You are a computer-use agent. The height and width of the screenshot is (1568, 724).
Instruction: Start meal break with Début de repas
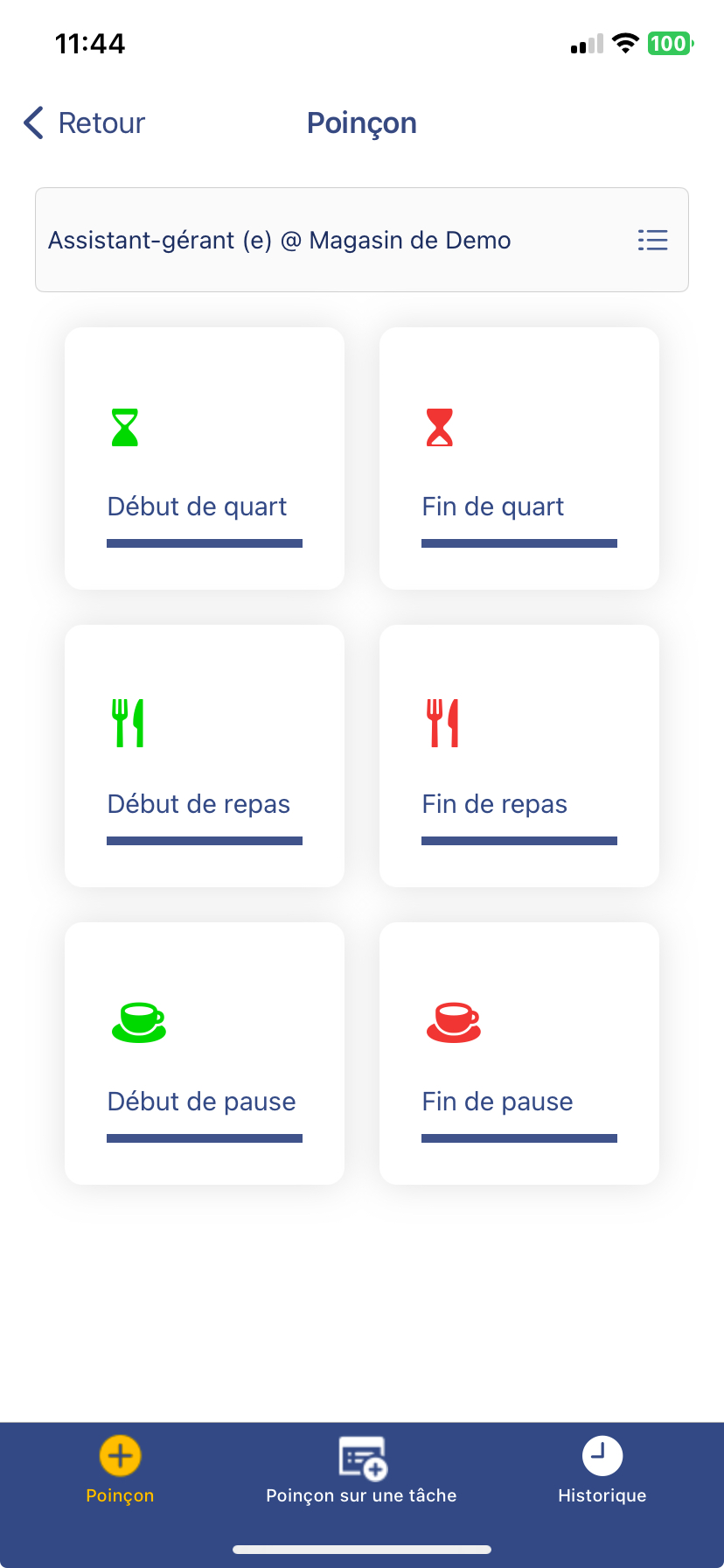pyautogui.click(x=205, y=756)
